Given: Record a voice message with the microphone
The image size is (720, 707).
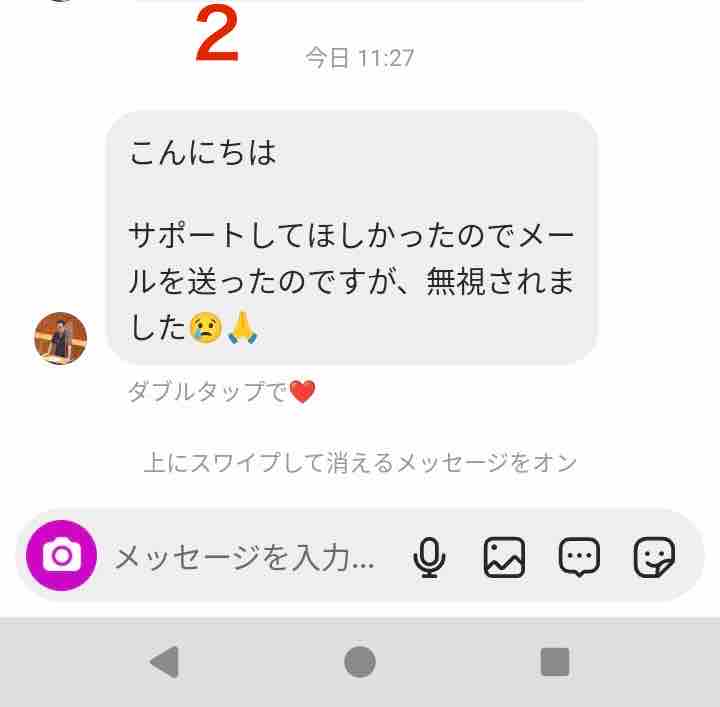Looking at the screenshot, I should point(429,557).
